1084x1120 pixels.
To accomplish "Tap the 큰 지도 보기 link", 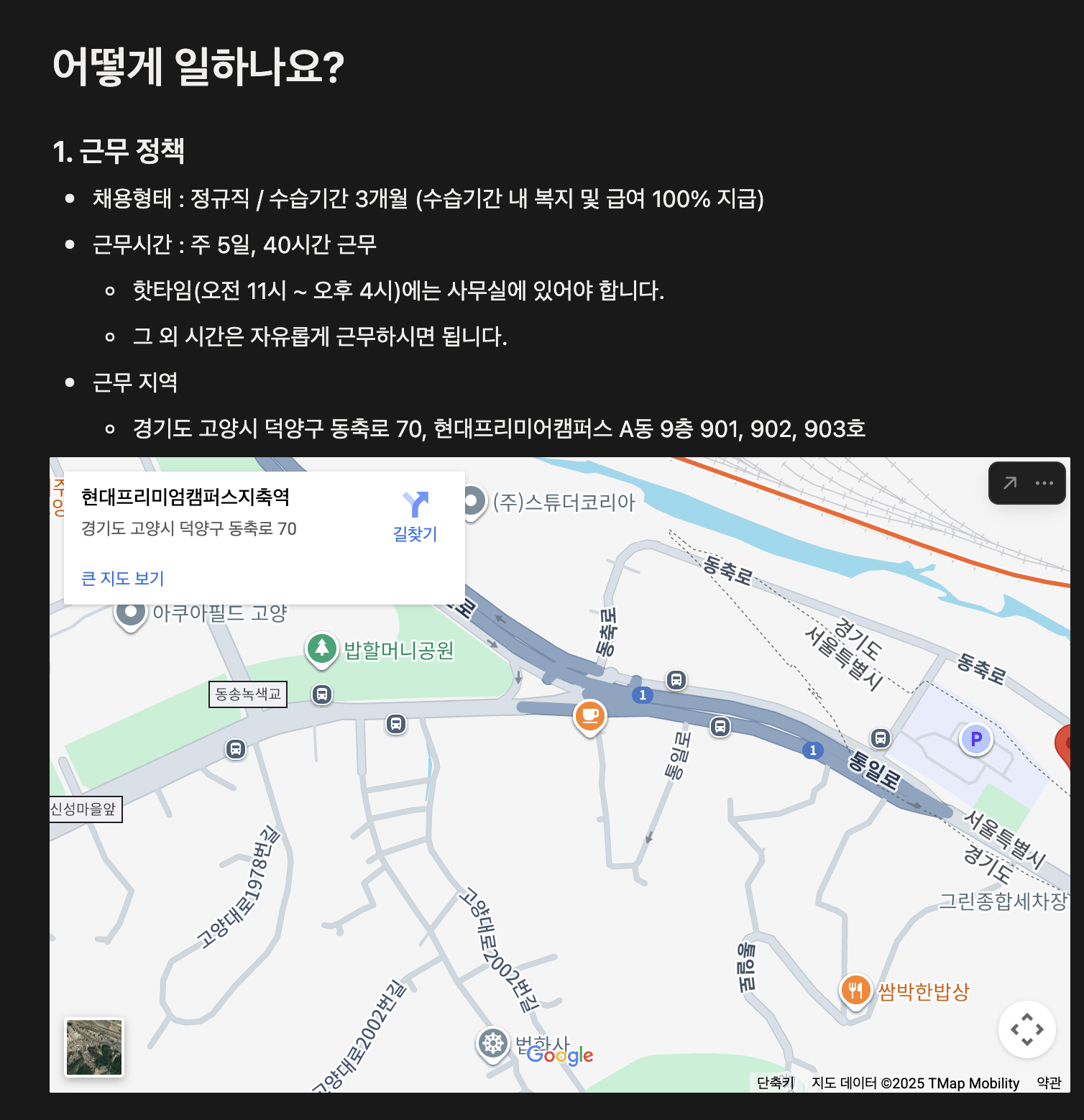I will coord(122,579).
